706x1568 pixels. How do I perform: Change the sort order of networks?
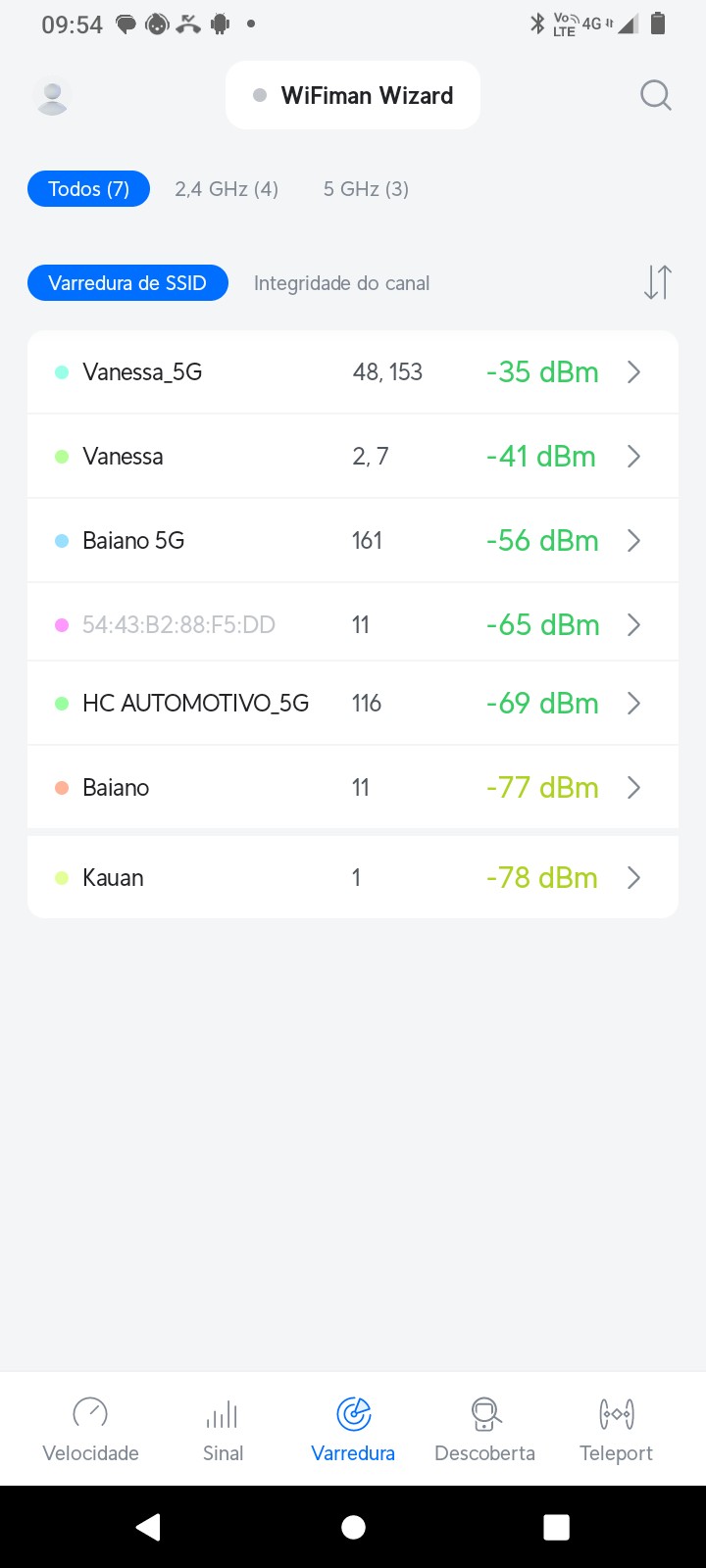pyautogui.click(x=657, y=282)
